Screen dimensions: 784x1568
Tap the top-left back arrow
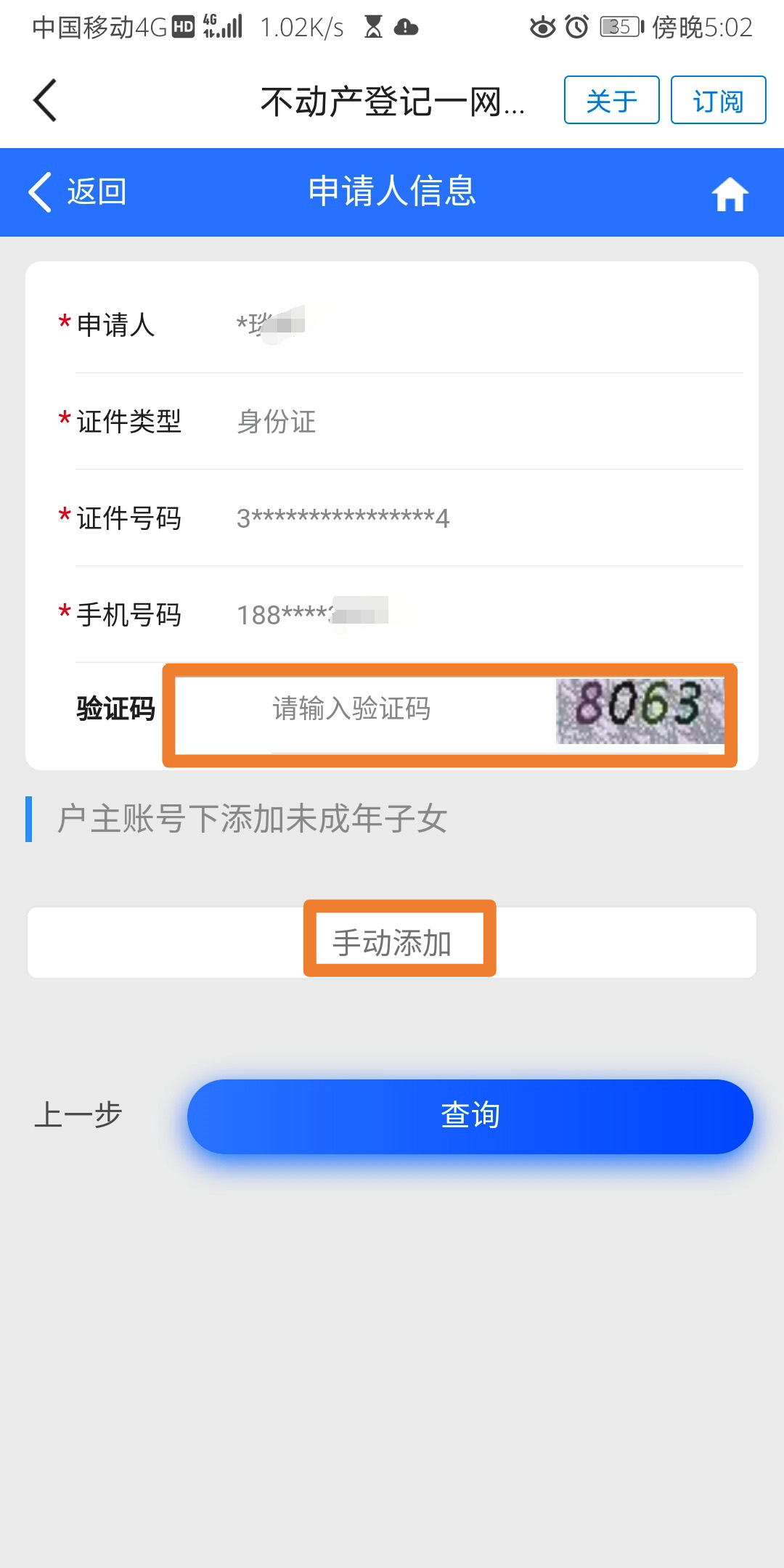coord(45,100)
